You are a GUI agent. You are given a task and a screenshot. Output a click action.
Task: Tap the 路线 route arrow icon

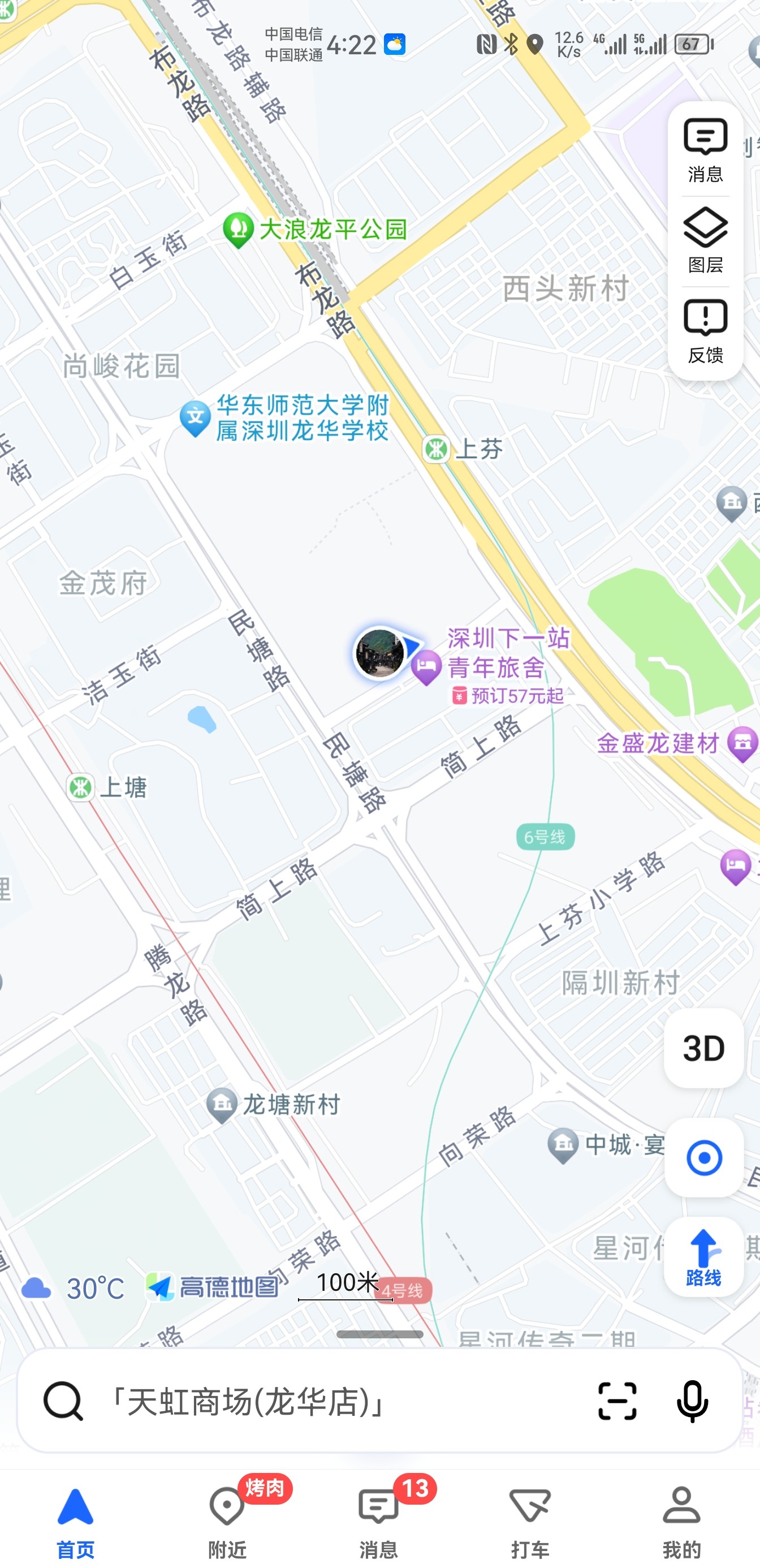point(704,1246)
